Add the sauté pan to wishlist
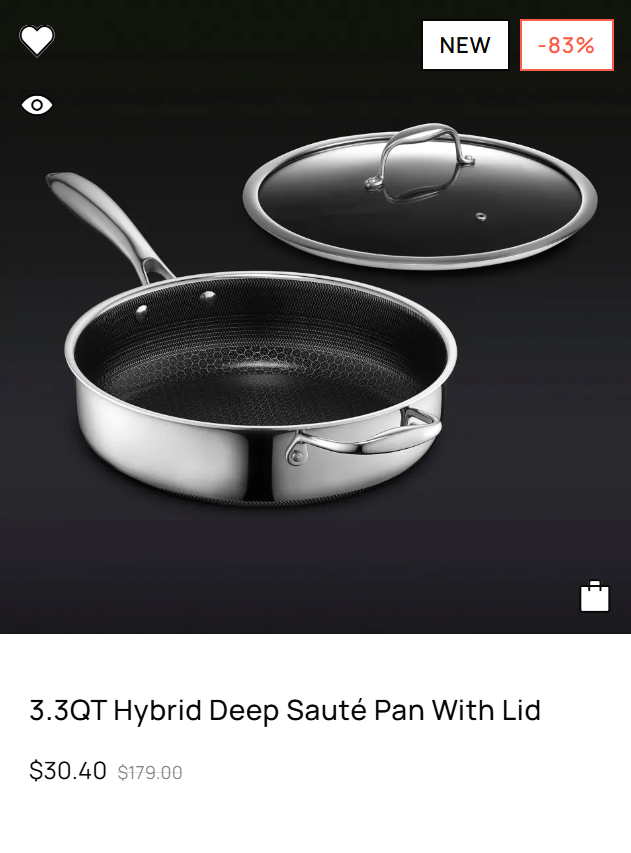Viewport: 631px width, 853px height. [37, 41]
